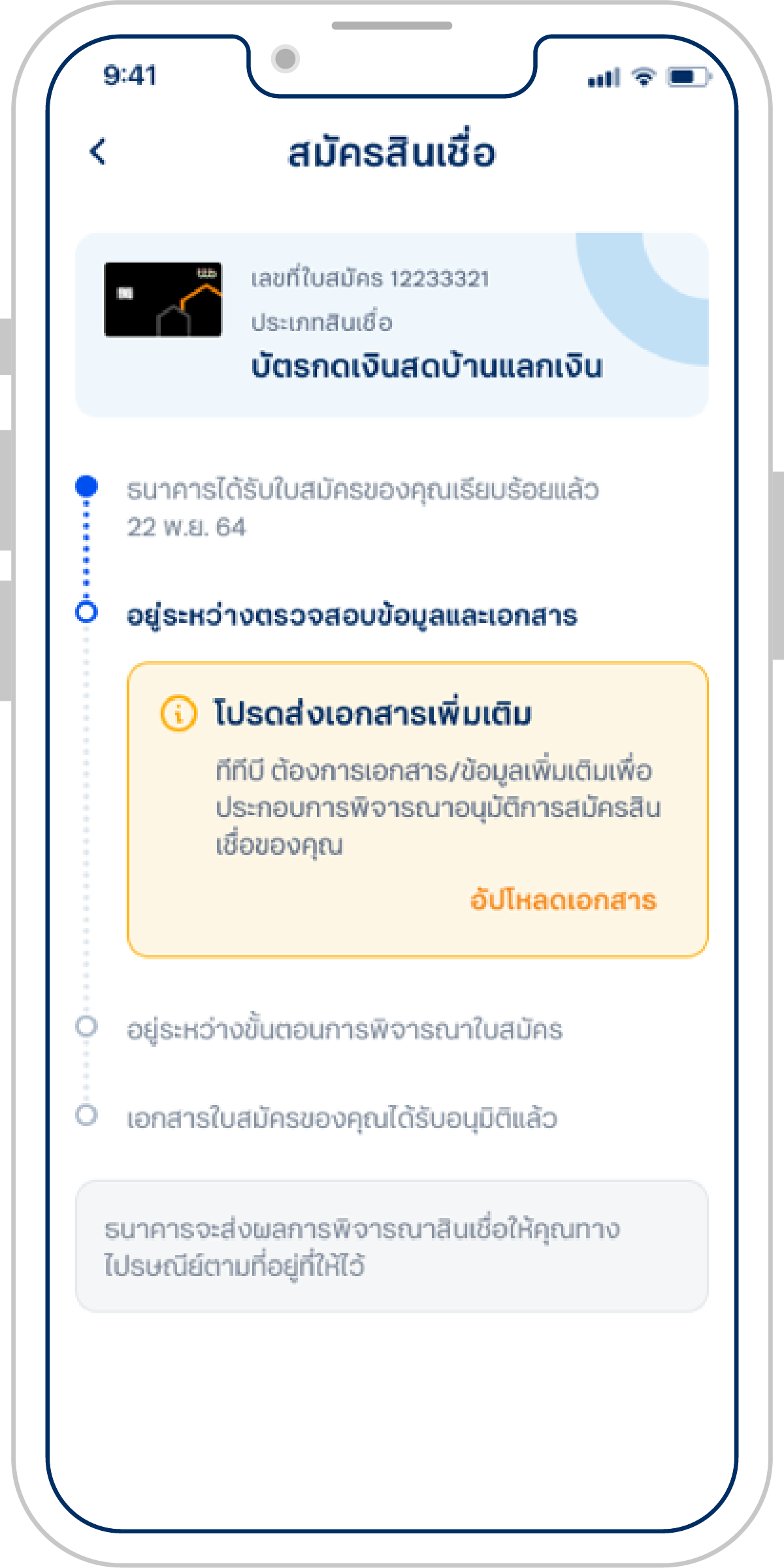The width and height of the screenshot is (784, 1568).
Task: Tap the battery icon in the status bar
Action: (x=683, y=76)
